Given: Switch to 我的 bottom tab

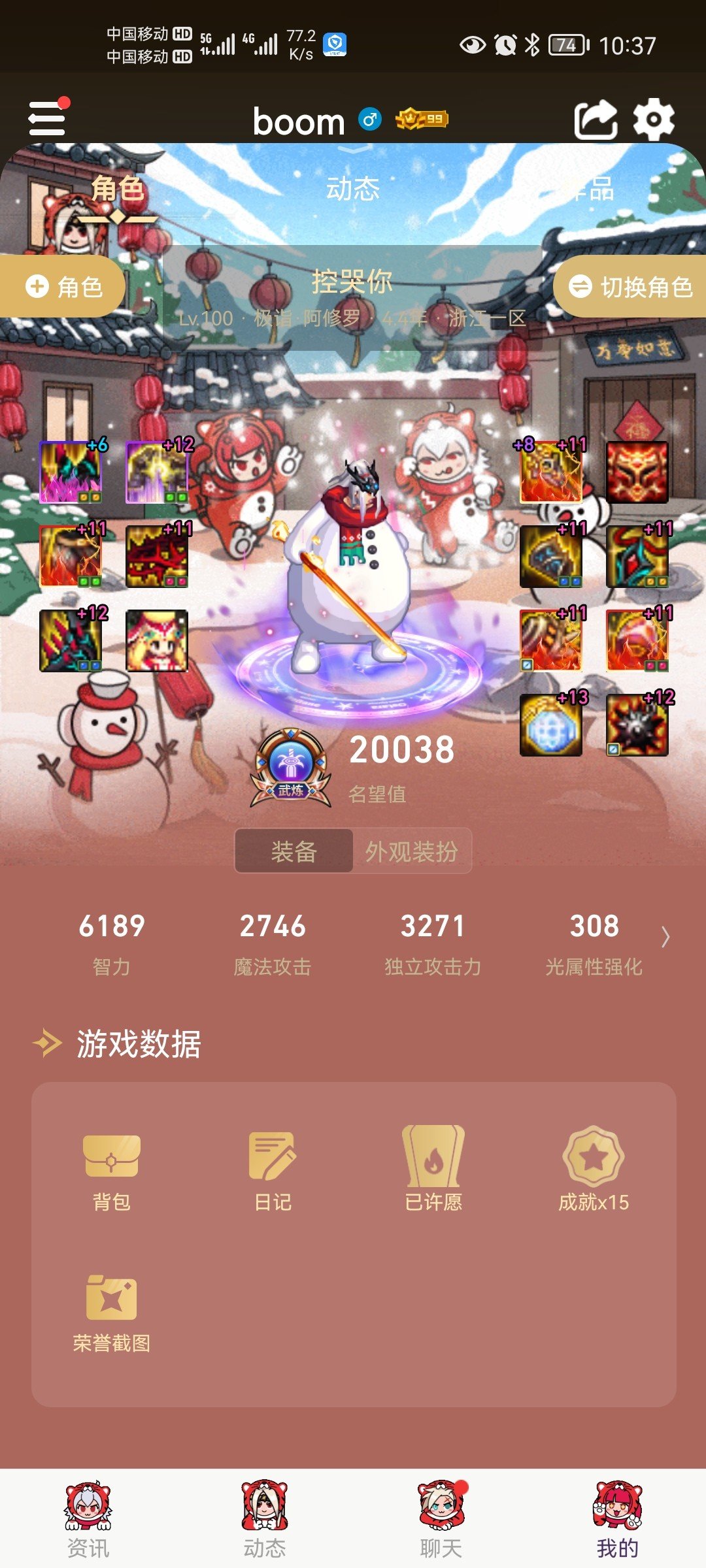Looking at the screenshot, I should click(617, 1520).
